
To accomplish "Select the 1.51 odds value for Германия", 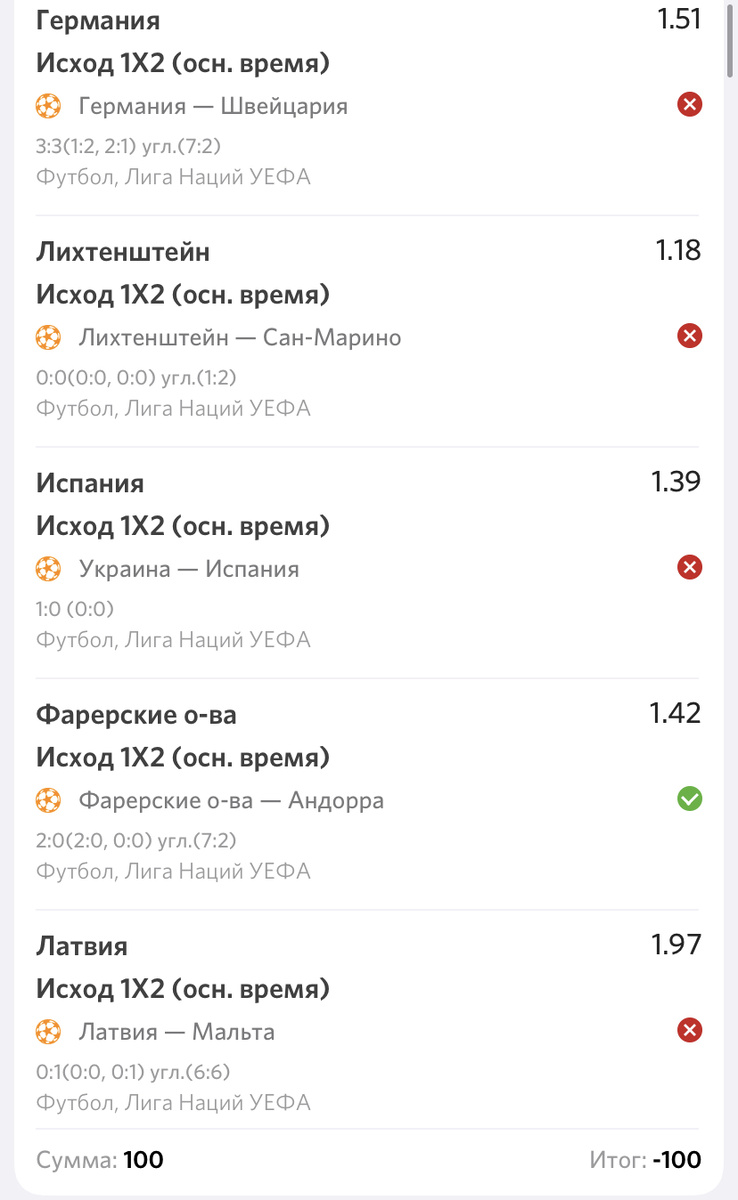I will click(679, 20).
